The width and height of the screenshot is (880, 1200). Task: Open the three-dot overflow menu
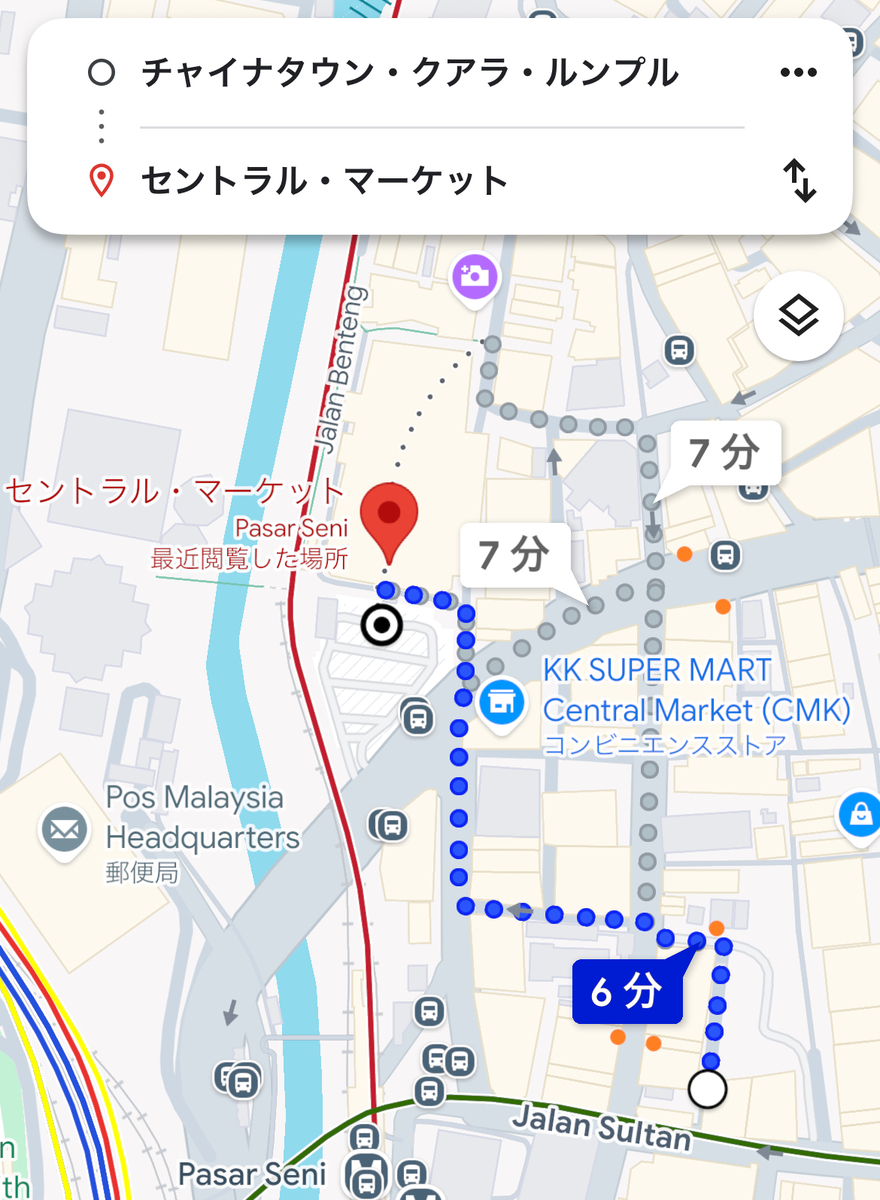point(798,73)
